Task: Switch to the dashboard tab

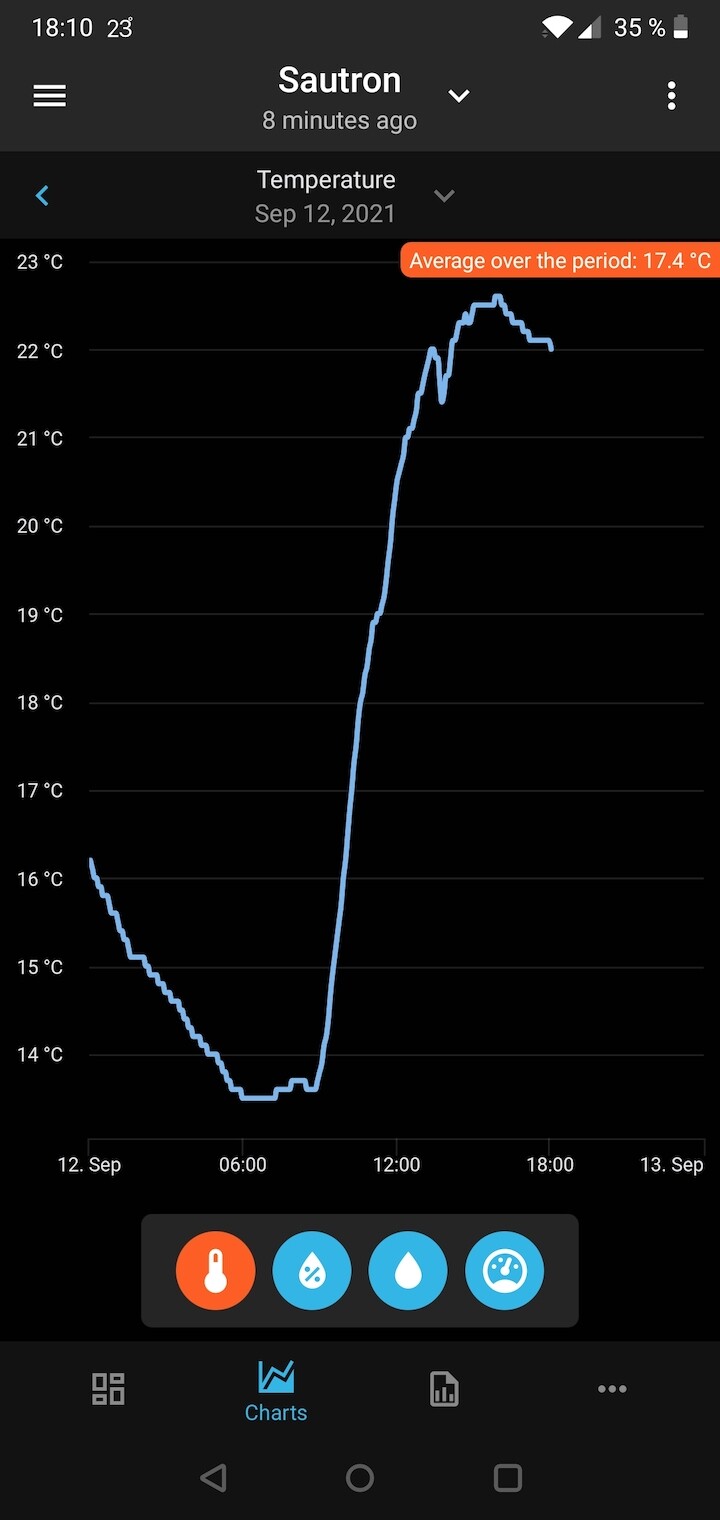Action: pos(108,1388)
